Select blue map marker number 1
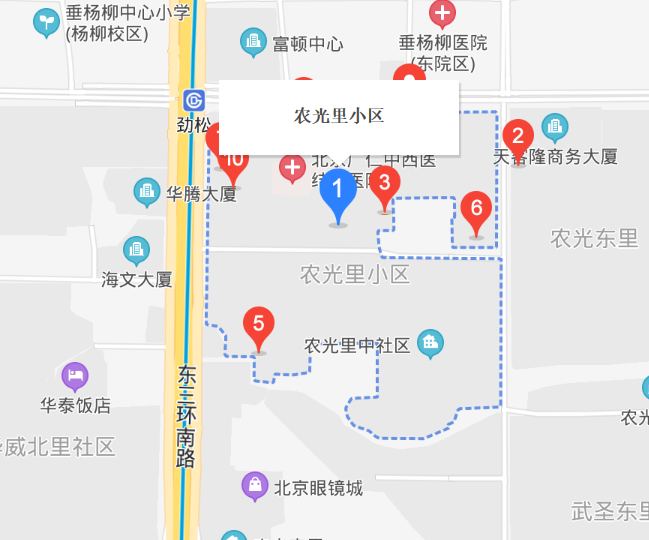Viewport: 649px width, 540px height. (x=338, y=191)
